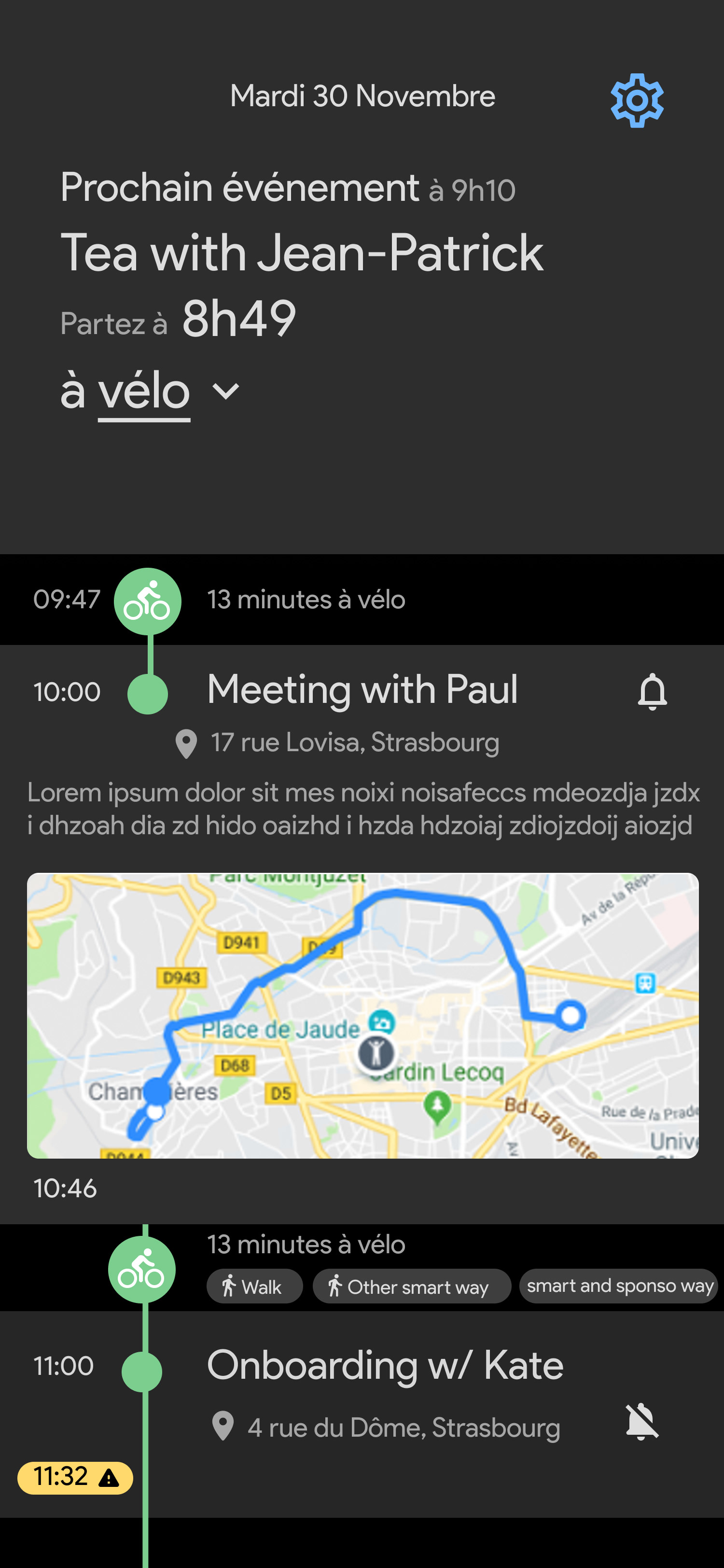Viewport: 724px width, 1568px height.
Task: Open the Onboarding w/ Kate event
Action: (x=385, y=1366)
